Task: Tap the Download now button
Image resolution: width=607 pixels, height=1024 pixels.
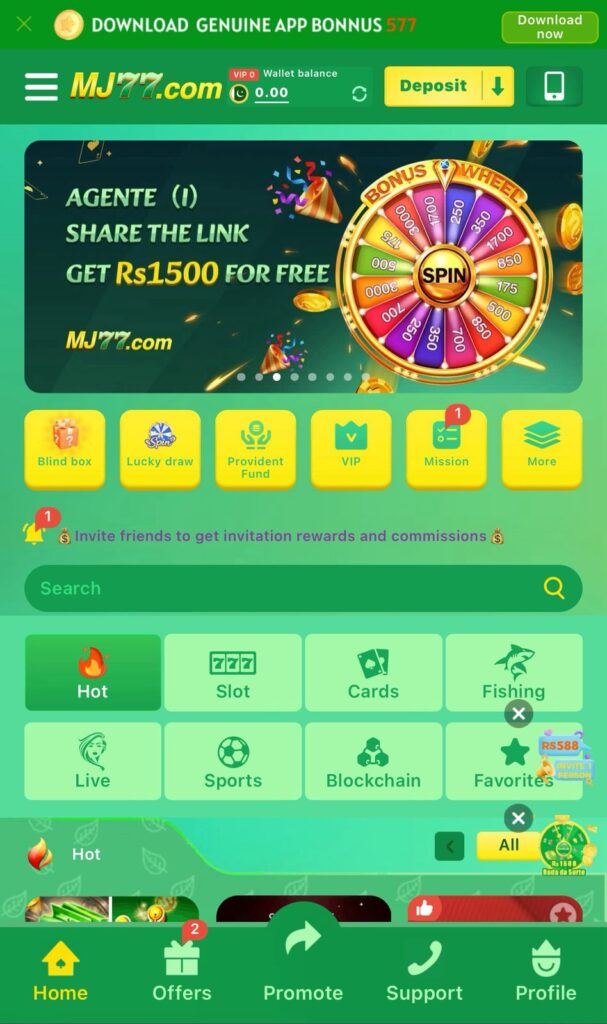Action: (x=549, y=27)
